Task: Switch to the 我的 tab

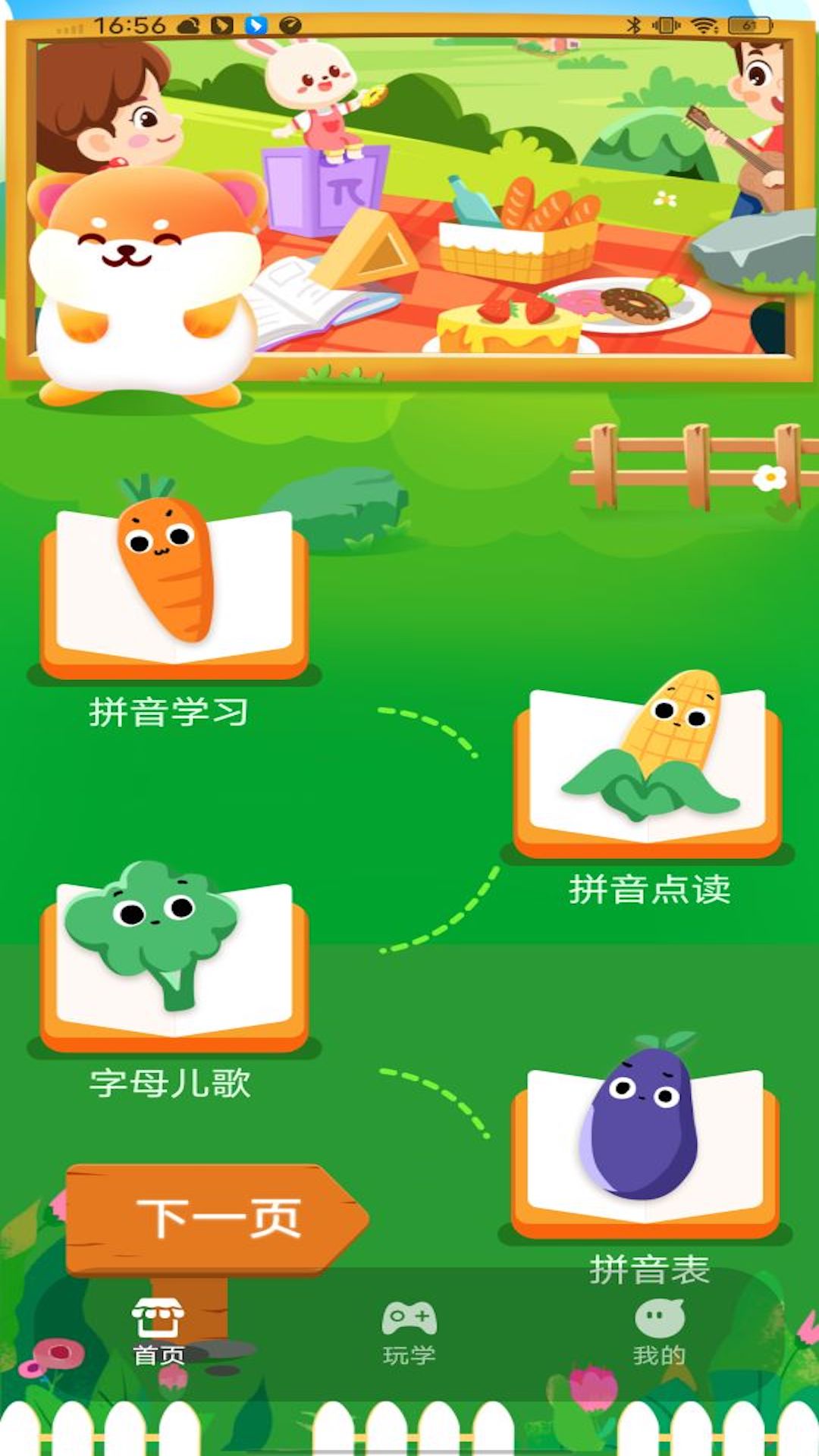Action: (x=659, y=1332)
